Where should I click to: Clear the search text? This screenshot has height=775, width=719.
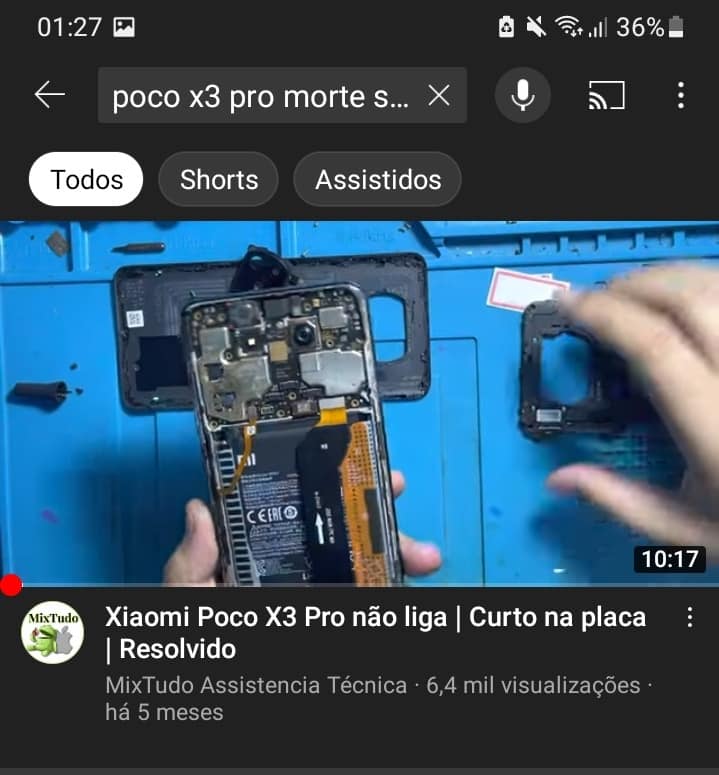click(439, 96)
